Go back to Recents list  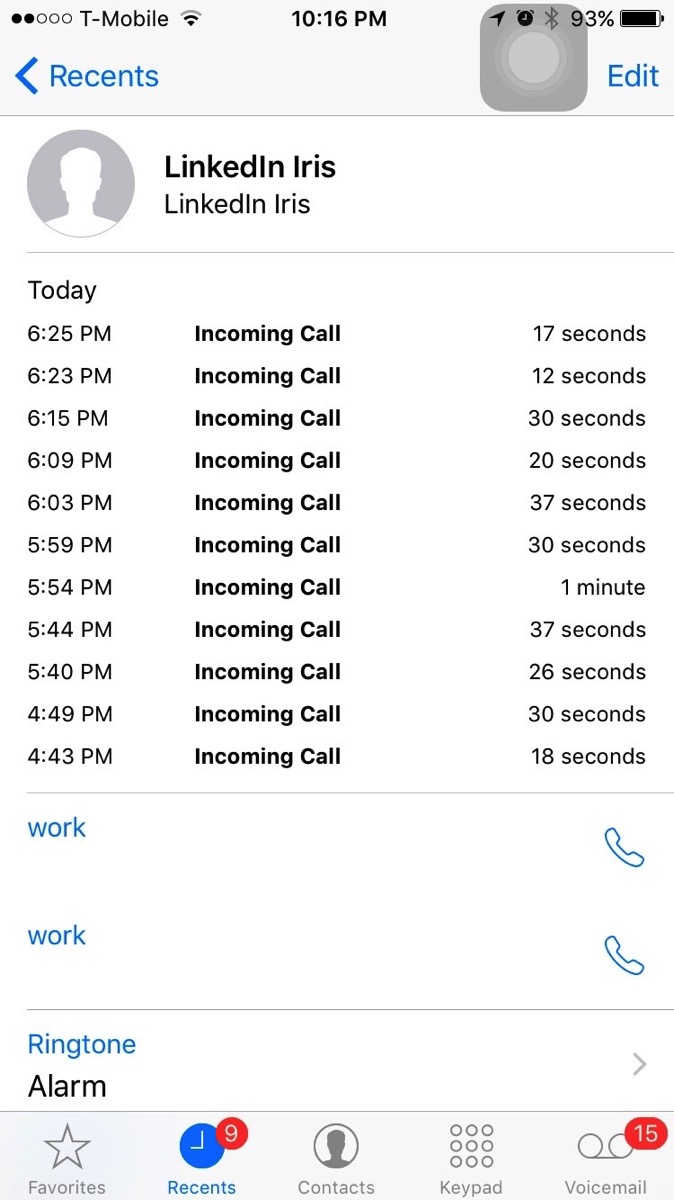coord(87,76)
